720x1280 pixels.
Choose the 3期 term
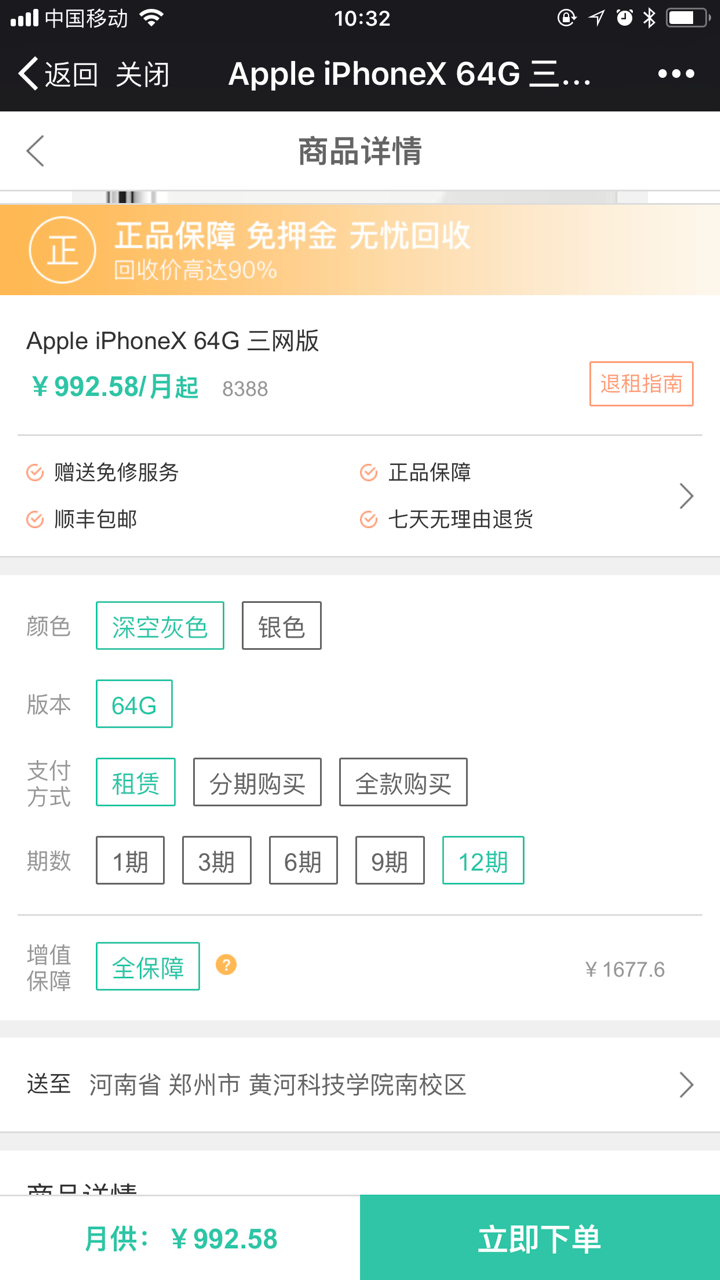point(216,861)
